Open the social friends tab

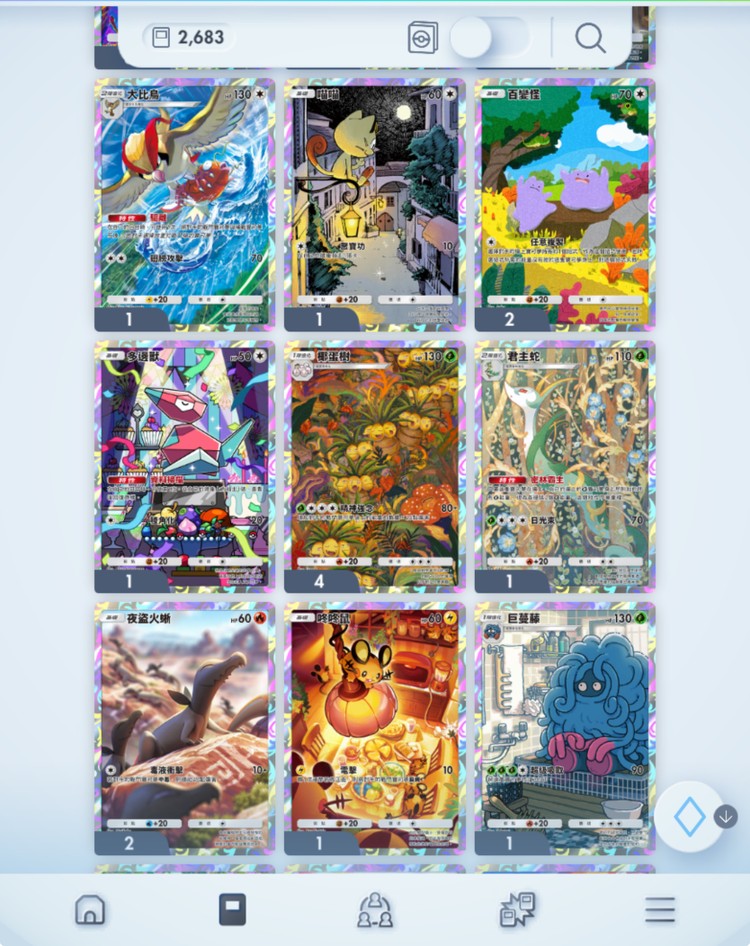[x=375, y=909]
